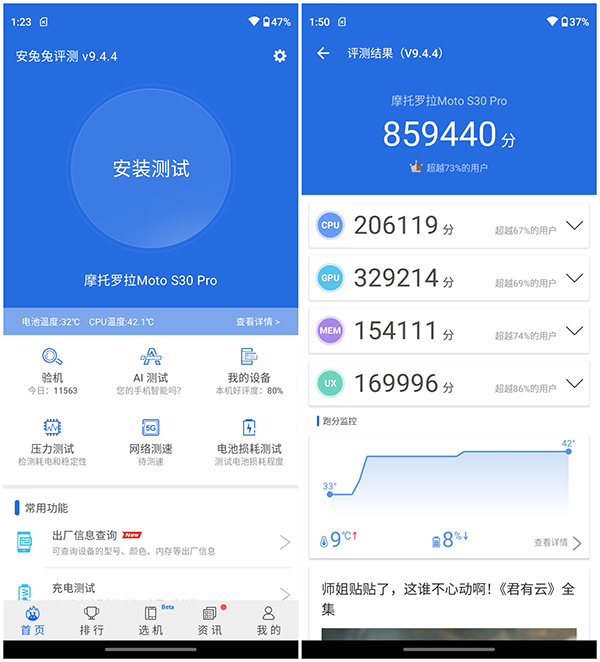Screen dimensions: 600x662
Task: Go back from the 评测结果 page
Action: pos(323,53)
